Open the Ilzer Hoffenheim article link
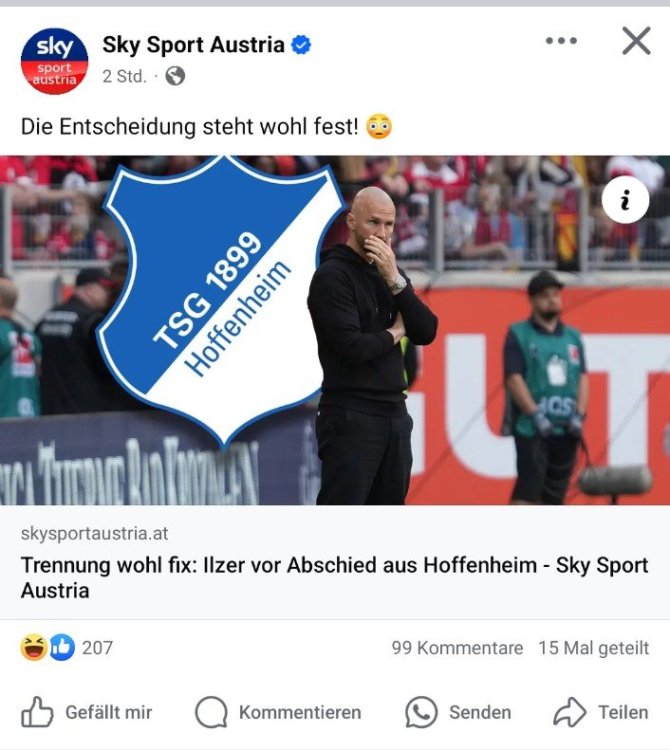 334,577
